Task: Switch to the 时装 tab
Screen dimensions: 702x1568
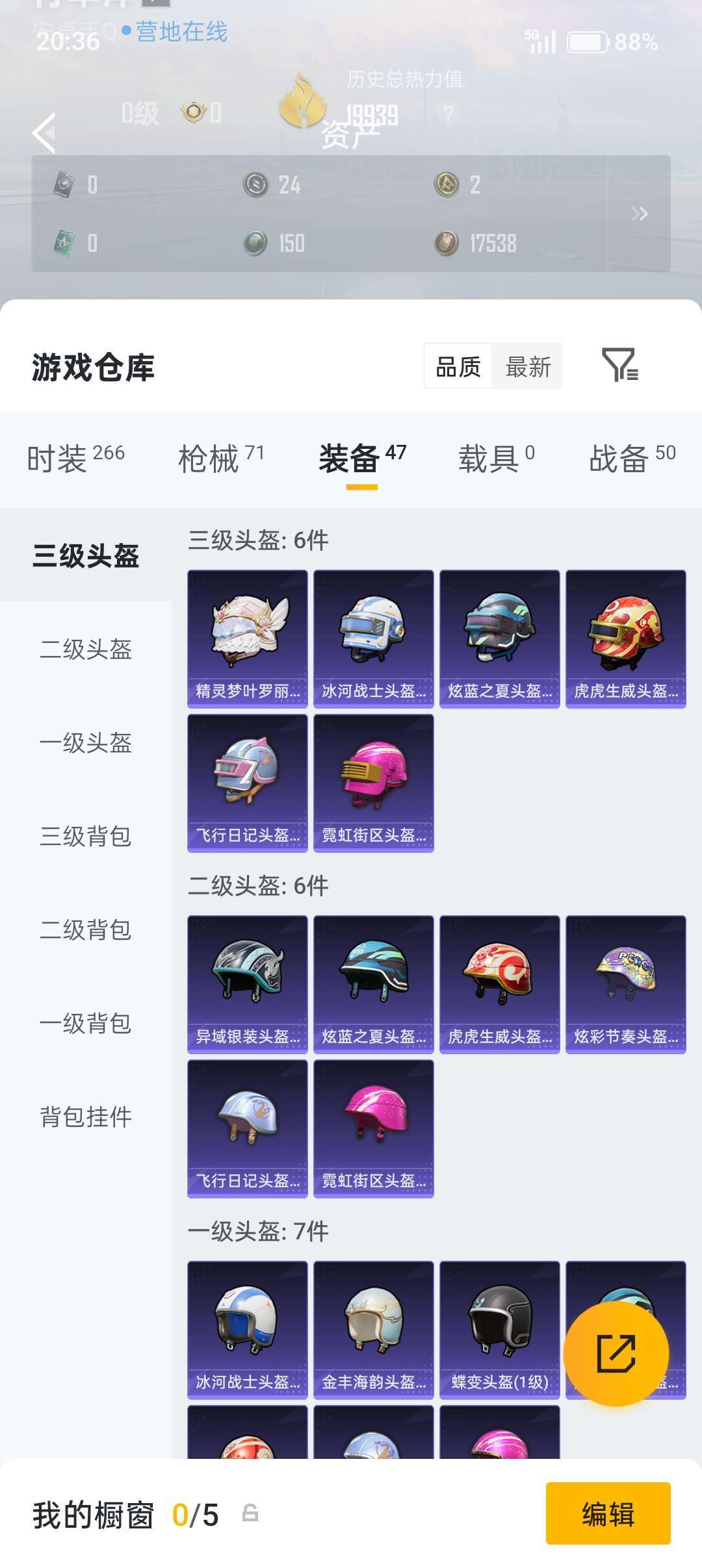Action: [x=75, y=459]
